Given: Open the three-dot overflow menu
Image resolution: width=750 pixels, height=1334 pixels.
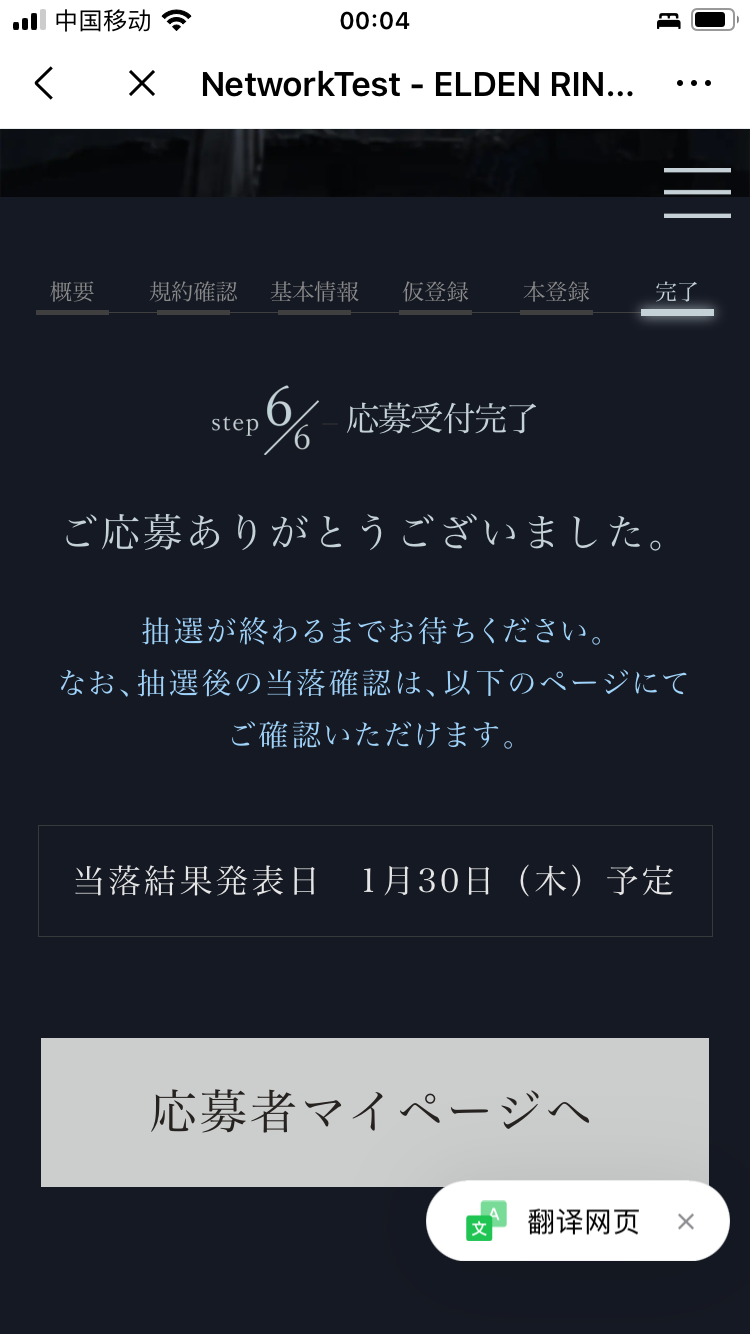Looking at the screenshot, I should [x=693, y=84].
